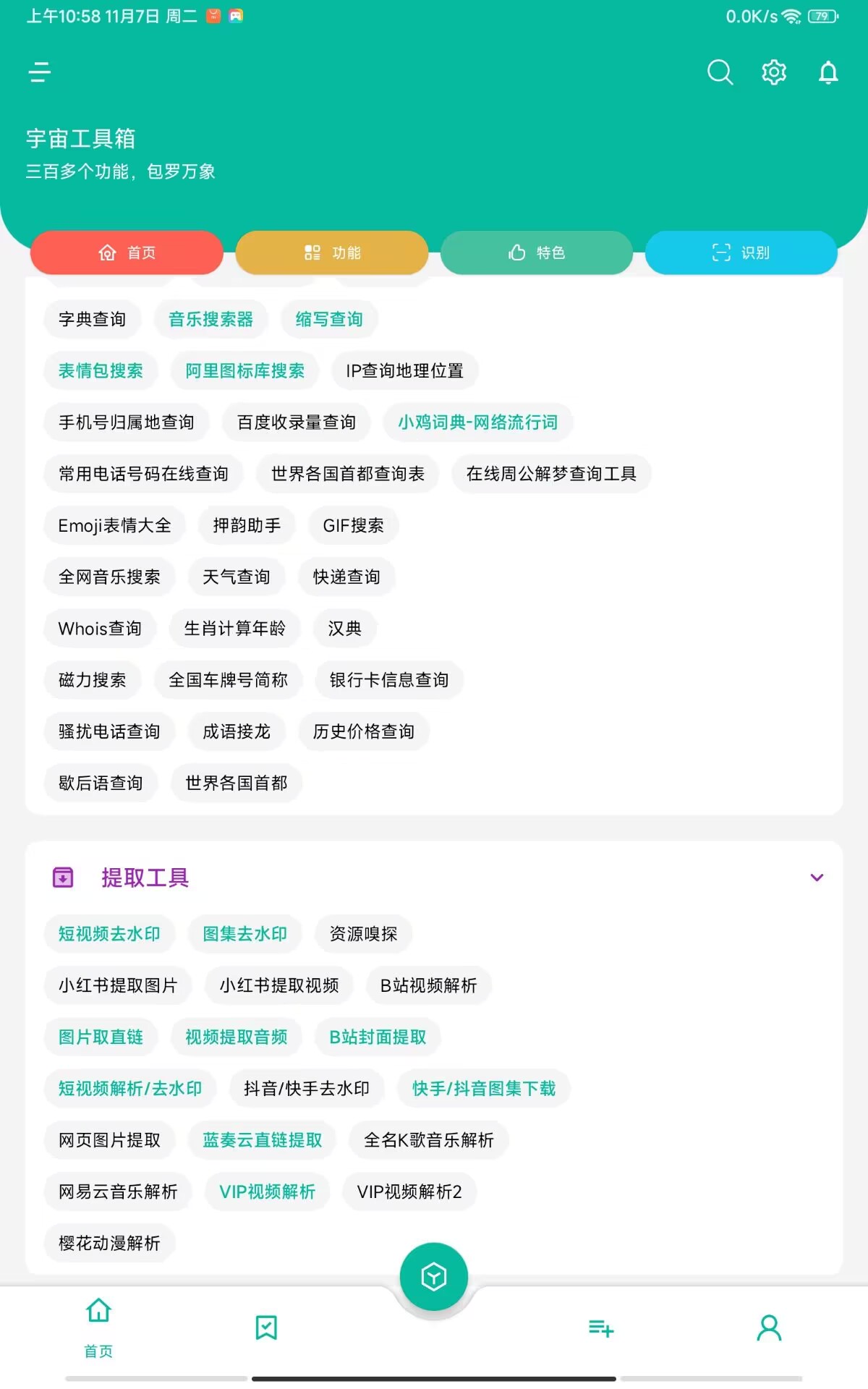Open the settings gear icon
The height and width of the screenshot is (1389, 868).
coord(773,72)
